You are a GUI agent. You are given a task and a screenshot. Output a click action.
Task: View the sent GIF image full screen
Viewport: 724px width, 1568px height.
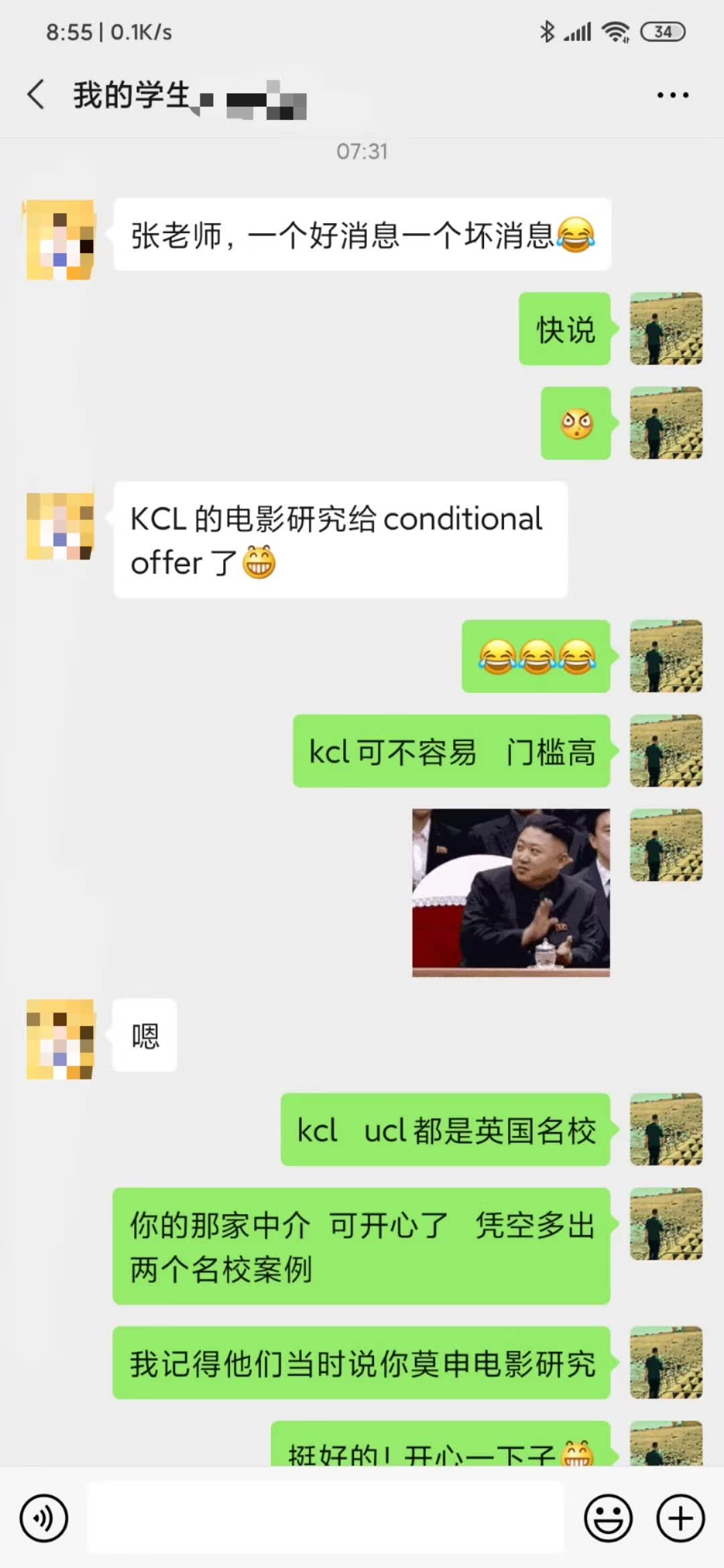[511, 893]
